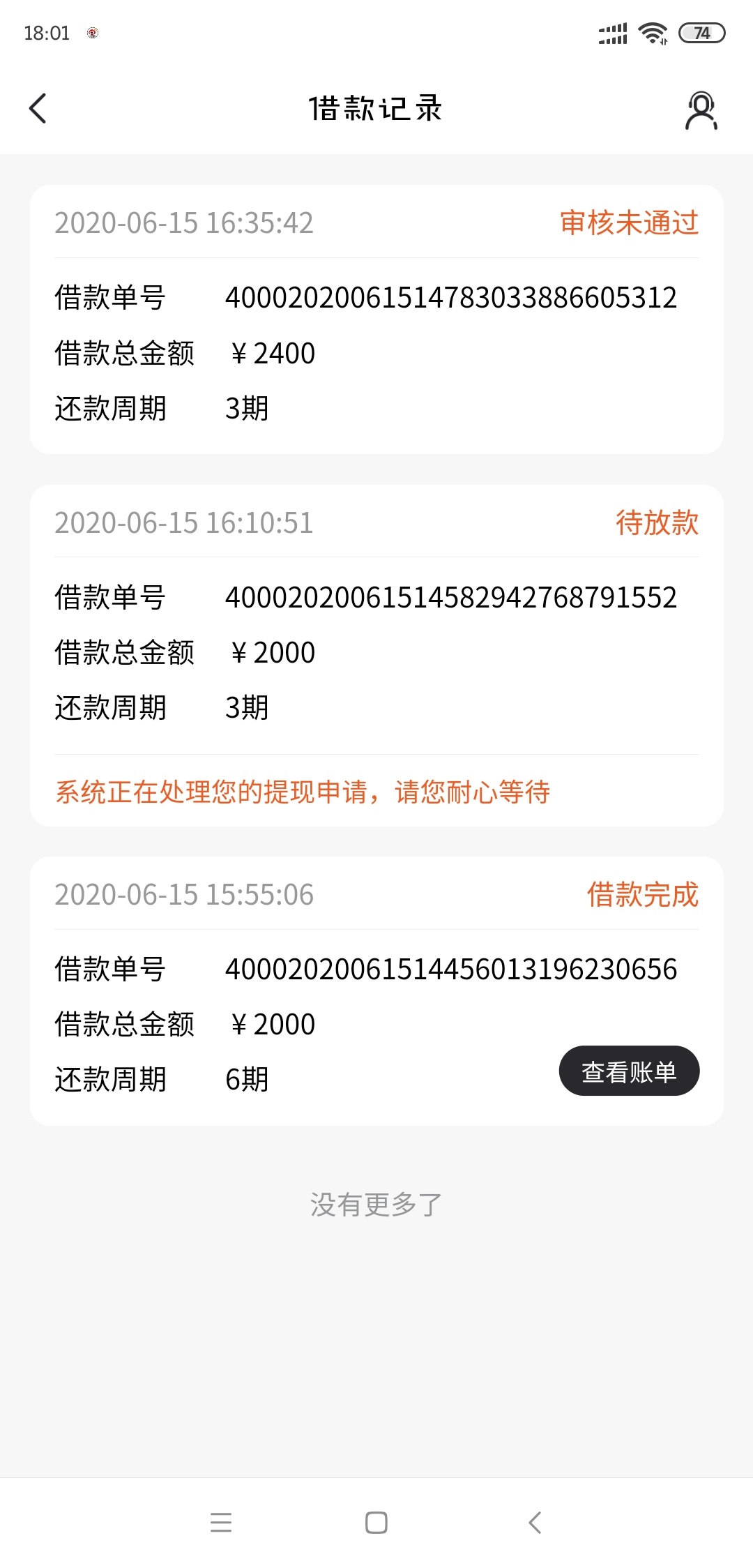Tap 查看账单 on the 借款完成 loan
The width and height of the screenshot is (753, 1568).
click(x=629, y=1071)
